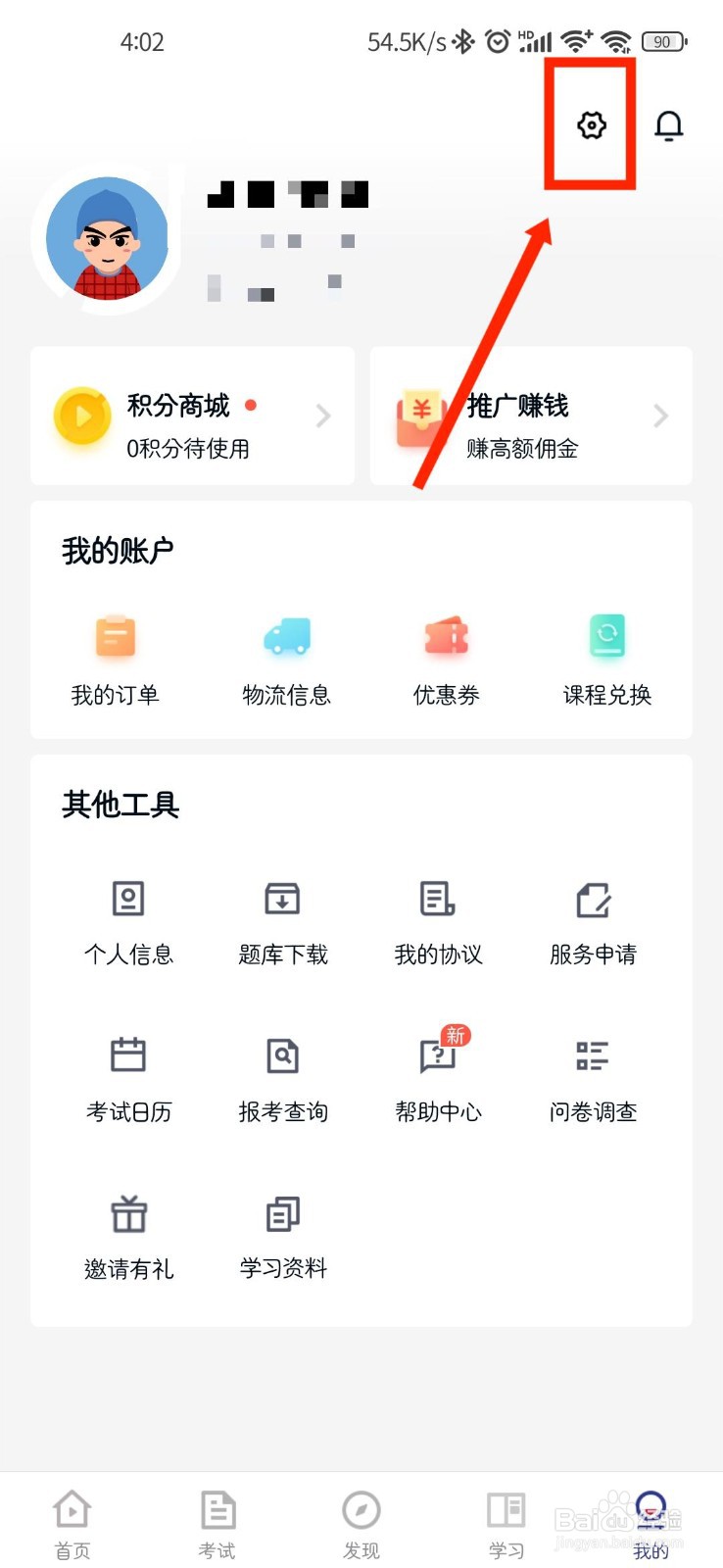723x1568 pixels.
Task: Switch to the 首页 home tab
Action: pos(72,1525)
